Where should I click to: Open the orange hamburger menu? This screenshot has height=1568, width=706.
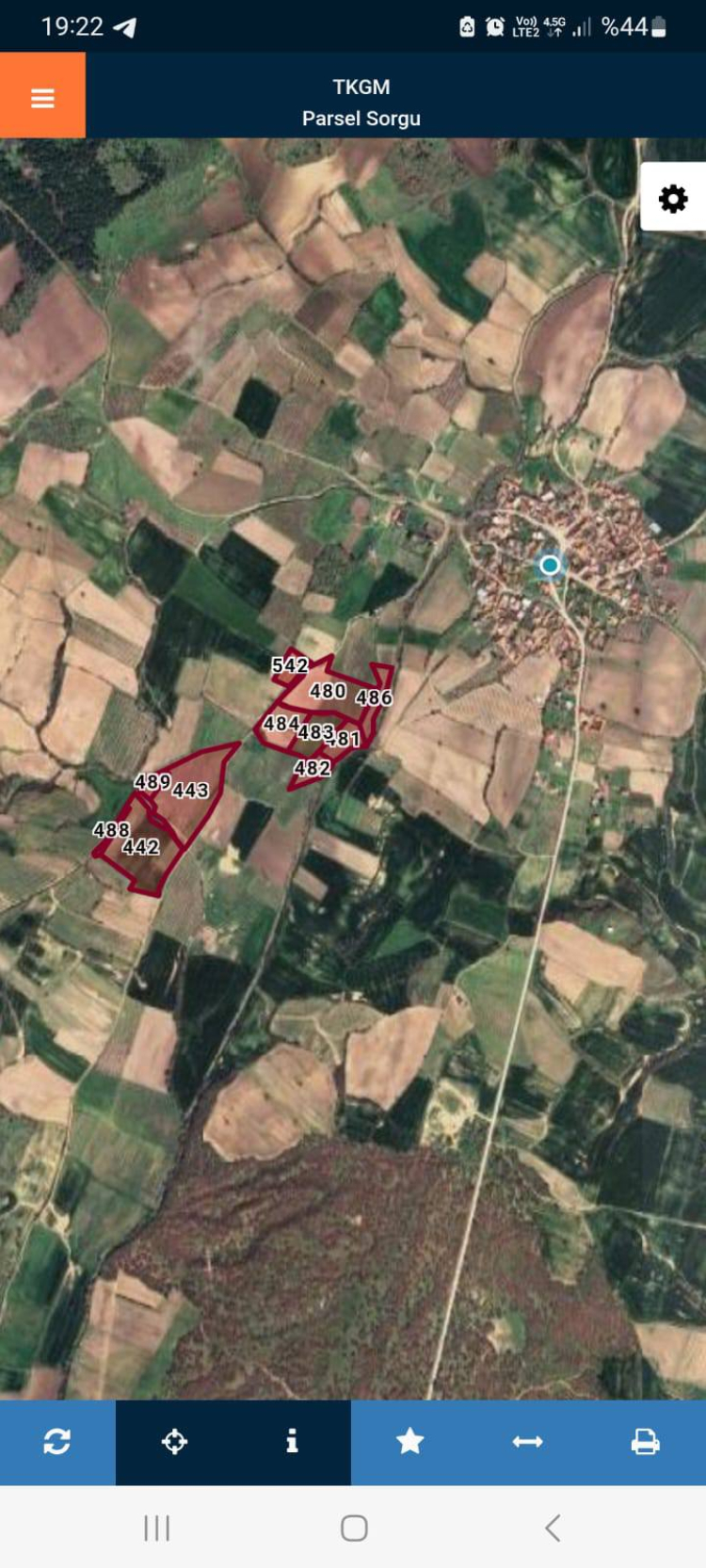42,97
